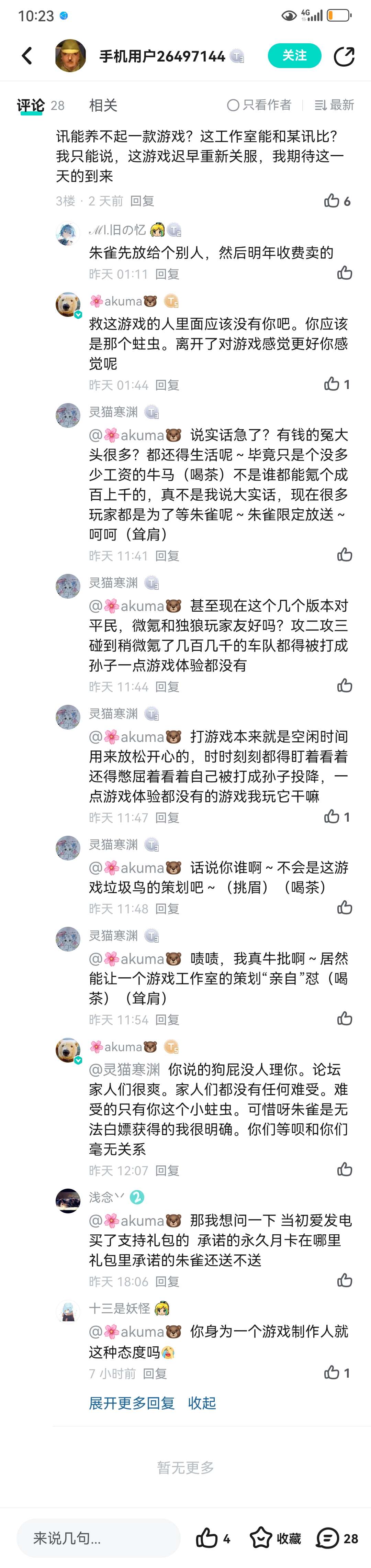Like the reply posted 昨天 01:11

[x=344, y=273]
